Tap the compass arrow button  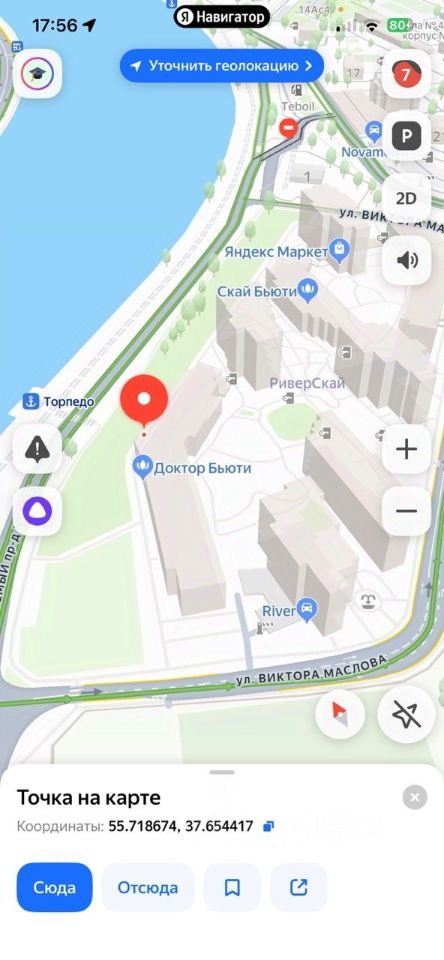pos(340,714)
